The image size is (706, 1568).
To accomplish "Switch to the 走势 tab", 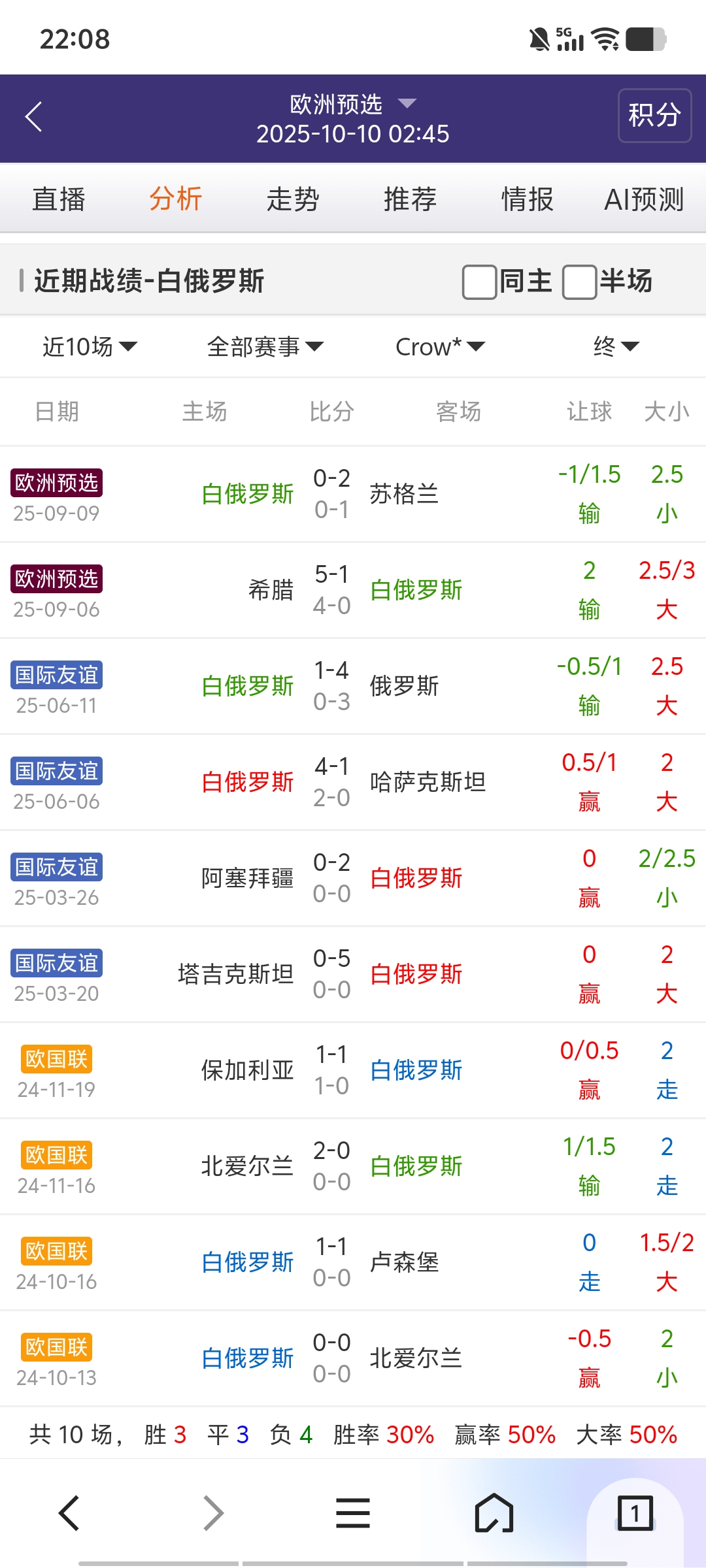I will coord(292,199).
